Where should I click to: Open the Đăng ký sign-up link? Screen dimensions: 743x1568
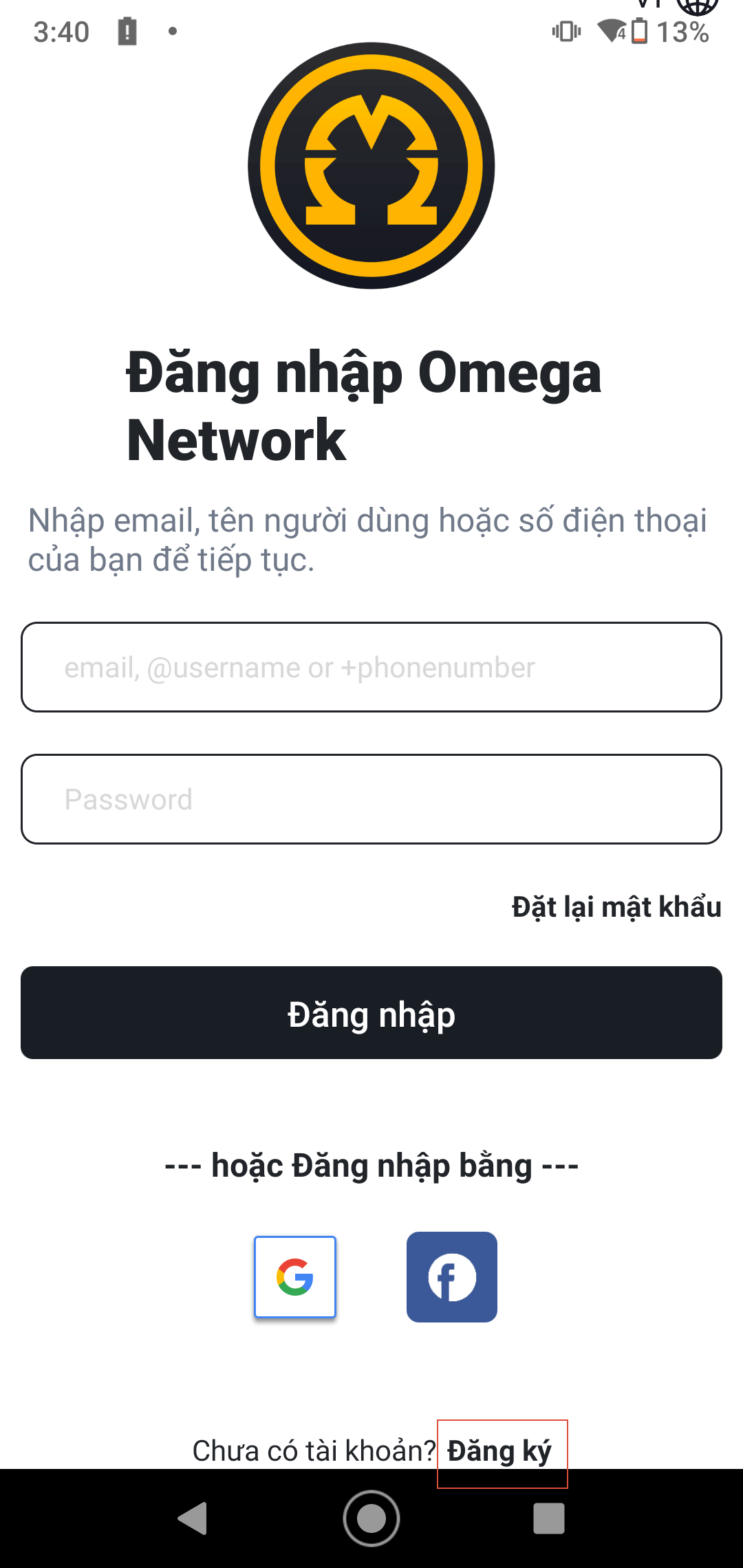pyautogui.click(x=500, y=1451)
